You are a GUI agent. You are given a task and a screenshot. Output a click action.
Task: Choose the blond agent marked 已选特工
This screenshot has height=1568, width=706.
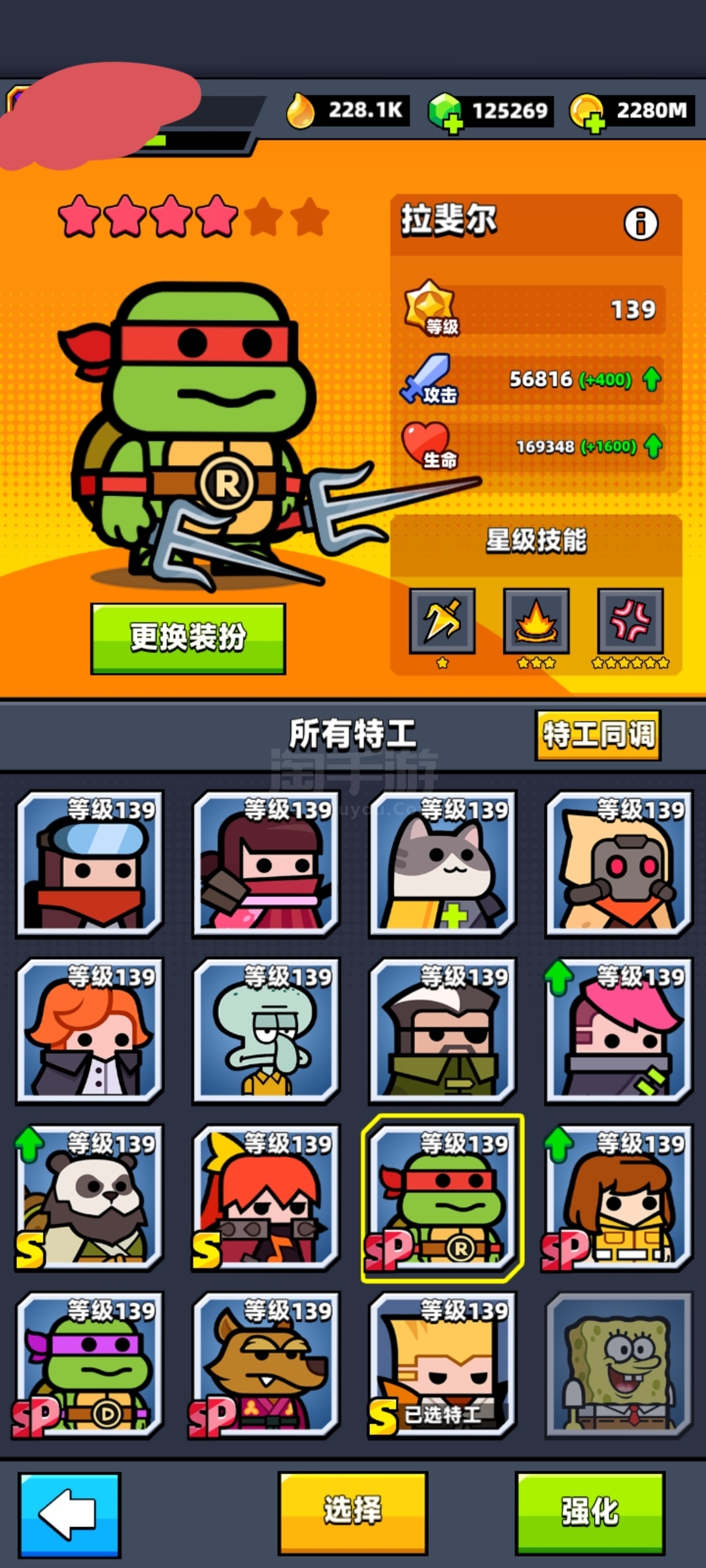[443, 1364]
